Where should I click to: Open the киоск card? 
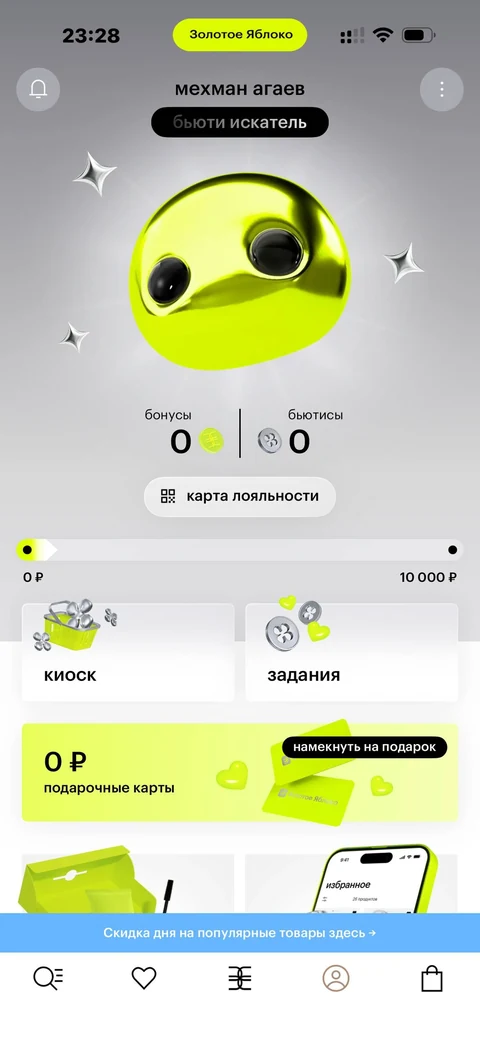click(128, 652)
